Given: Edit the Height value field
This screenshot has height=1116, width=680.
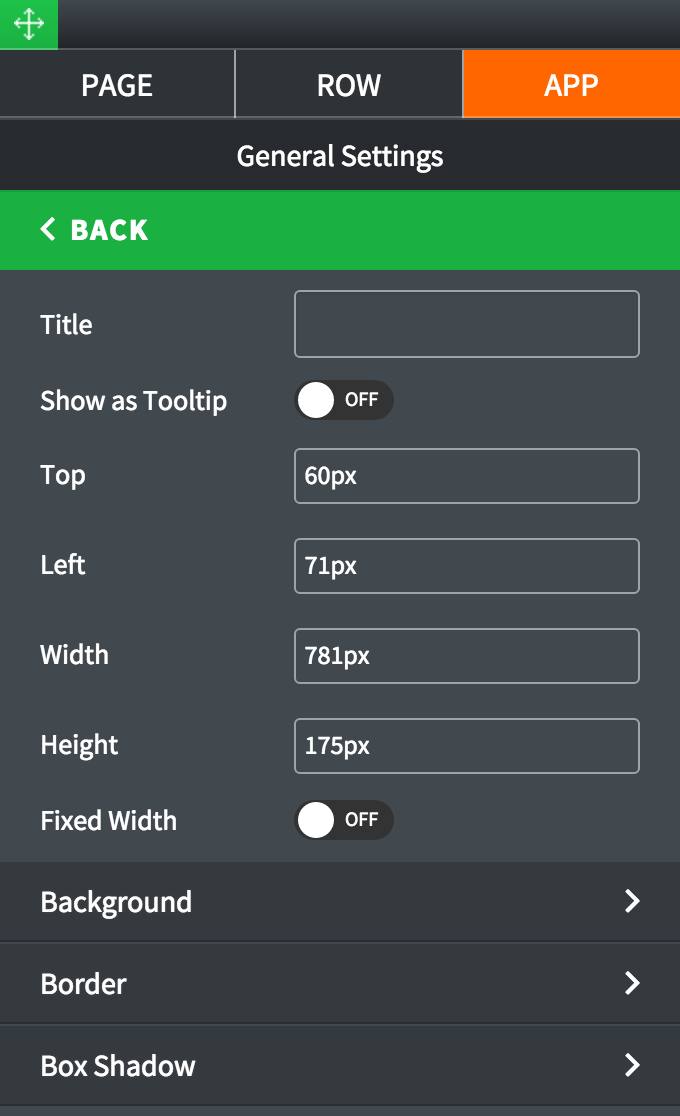Looking at the screenshot, I should tap(466, 746).
